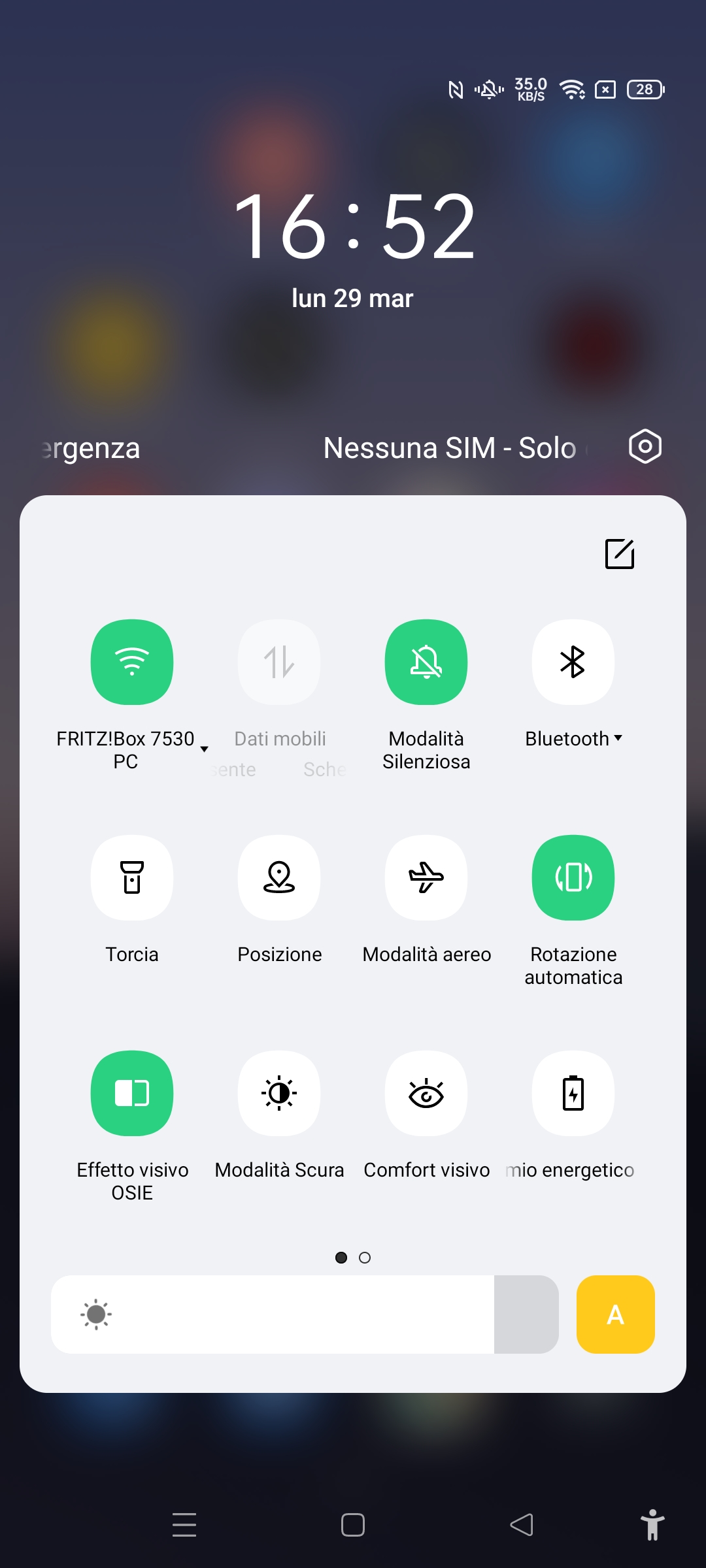This screenshot has height=1568, width=706.
Task: Open settings via the gear icon
Action: 645,447
